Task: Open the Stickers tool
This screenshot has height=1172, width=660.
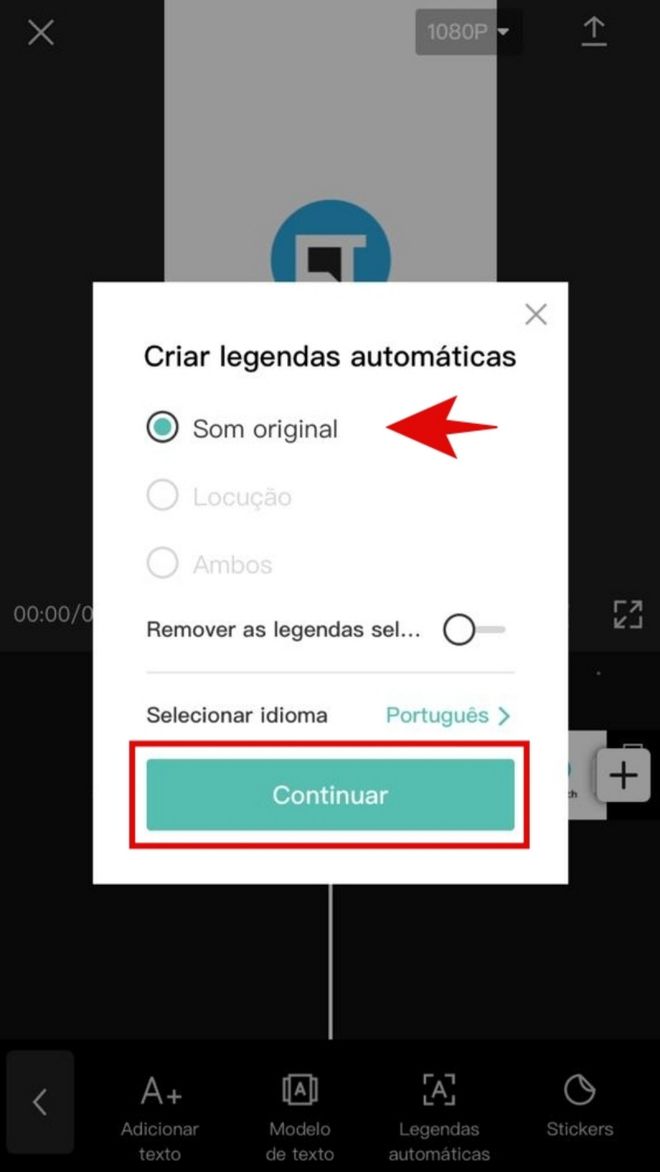Action: 579,1103
